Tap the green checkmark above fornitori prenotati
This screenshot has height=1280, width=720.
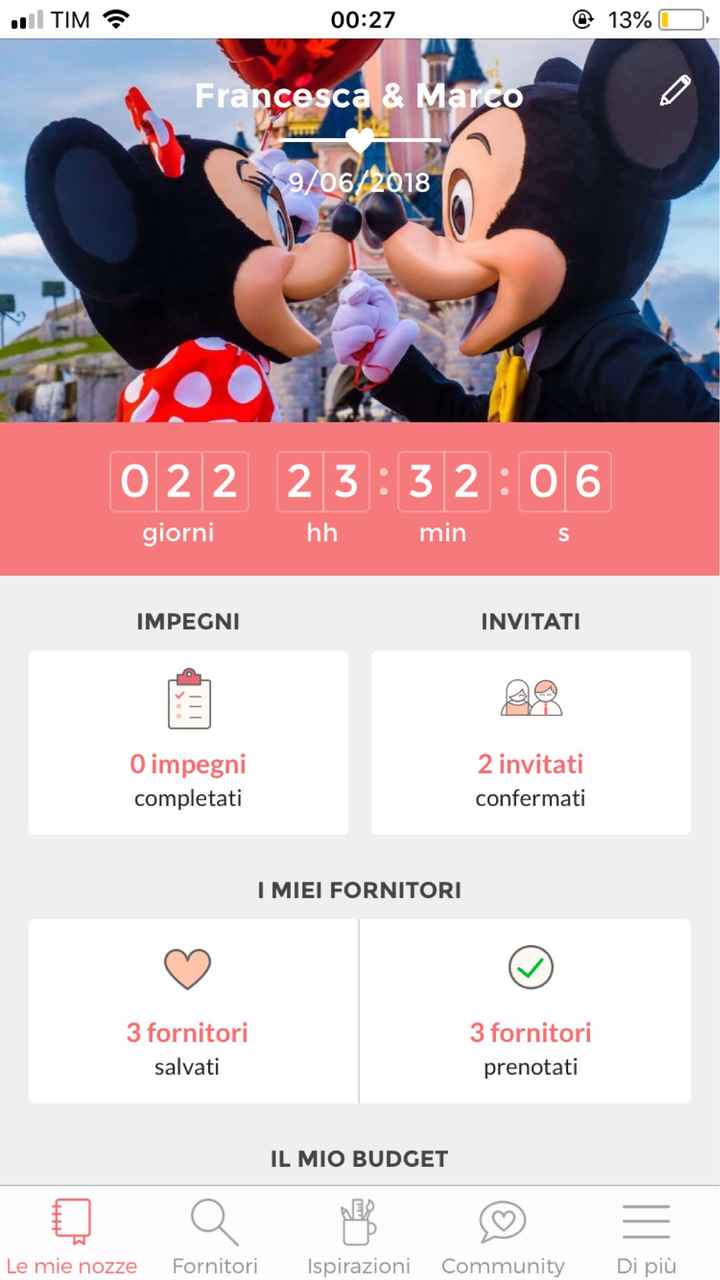(x=531, y=968)
